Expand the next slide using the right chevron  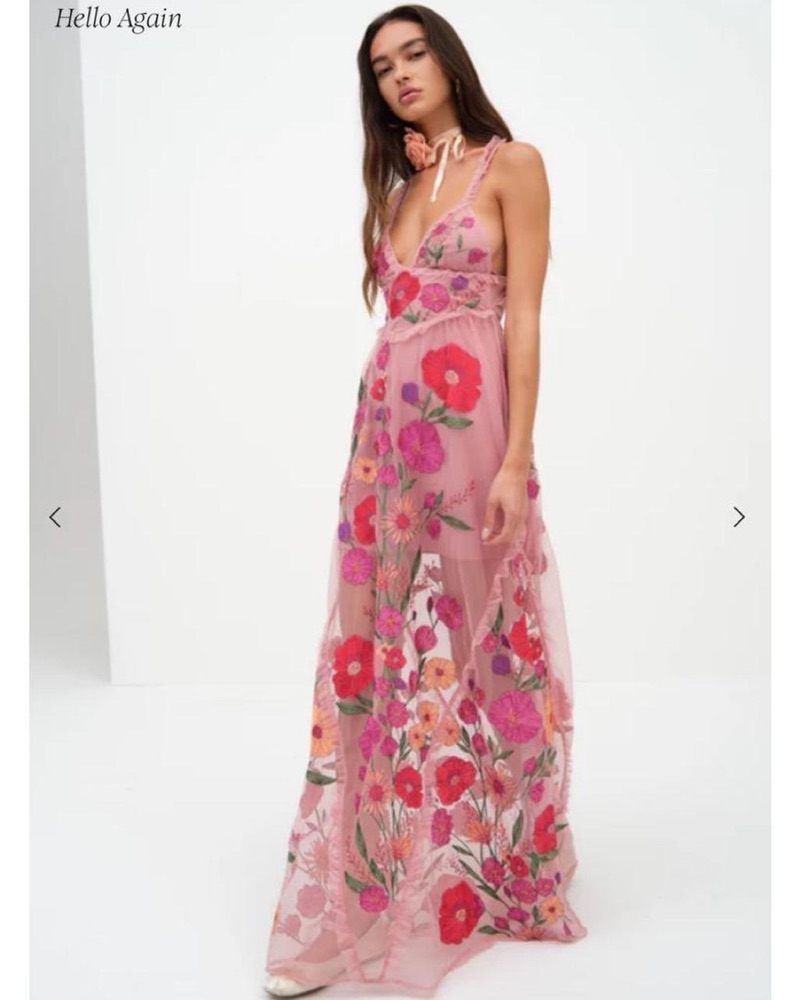pyautogui.click(x=740, y=517)
